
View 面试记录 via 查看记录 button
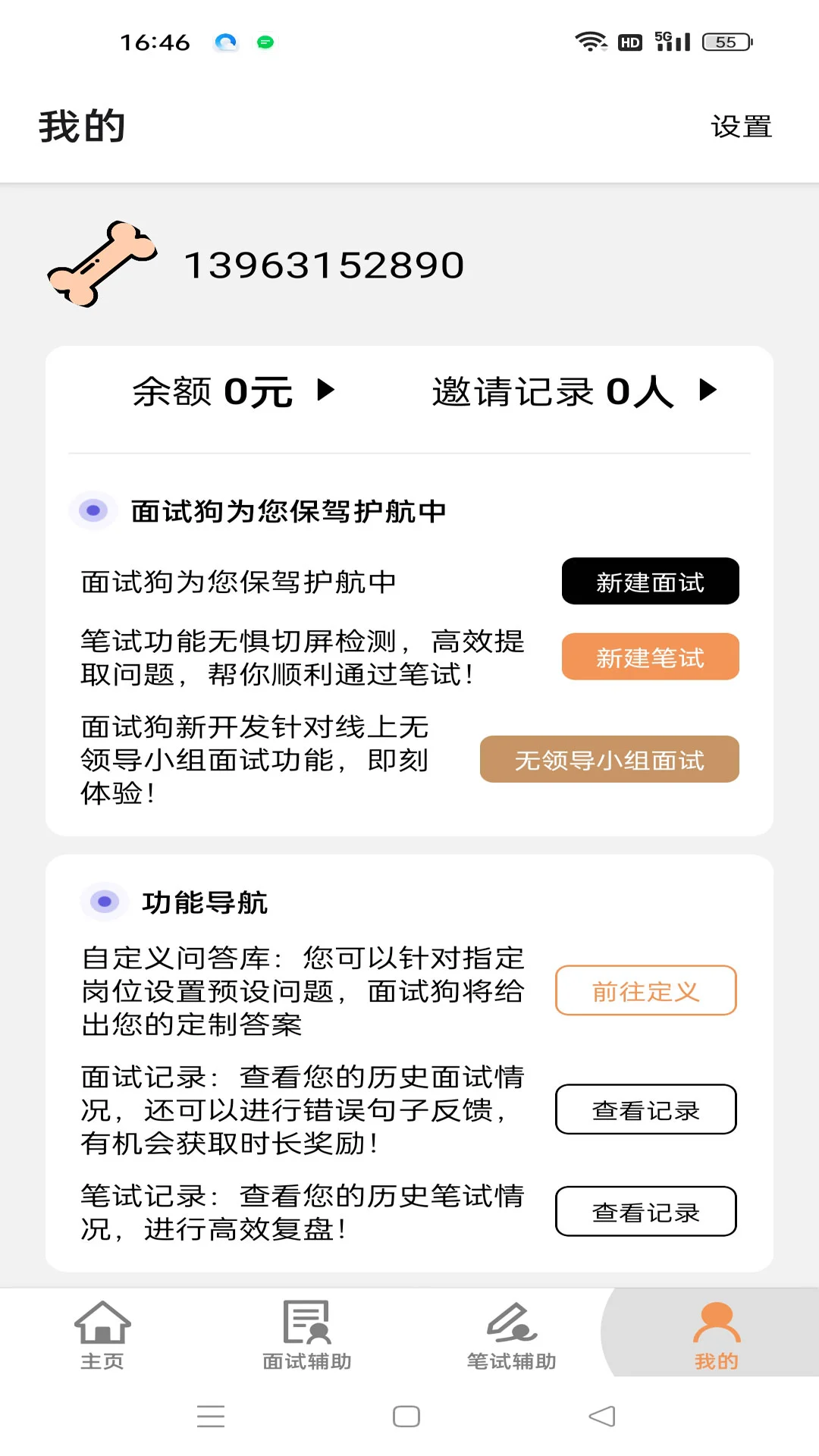[645, 1109]
